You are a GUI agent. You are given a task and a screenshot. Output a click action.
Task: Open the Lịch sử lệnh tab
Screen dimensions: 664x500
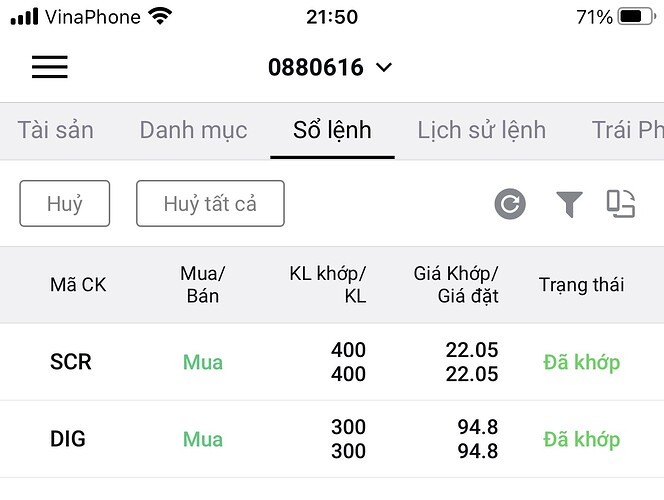click(481, 130)
